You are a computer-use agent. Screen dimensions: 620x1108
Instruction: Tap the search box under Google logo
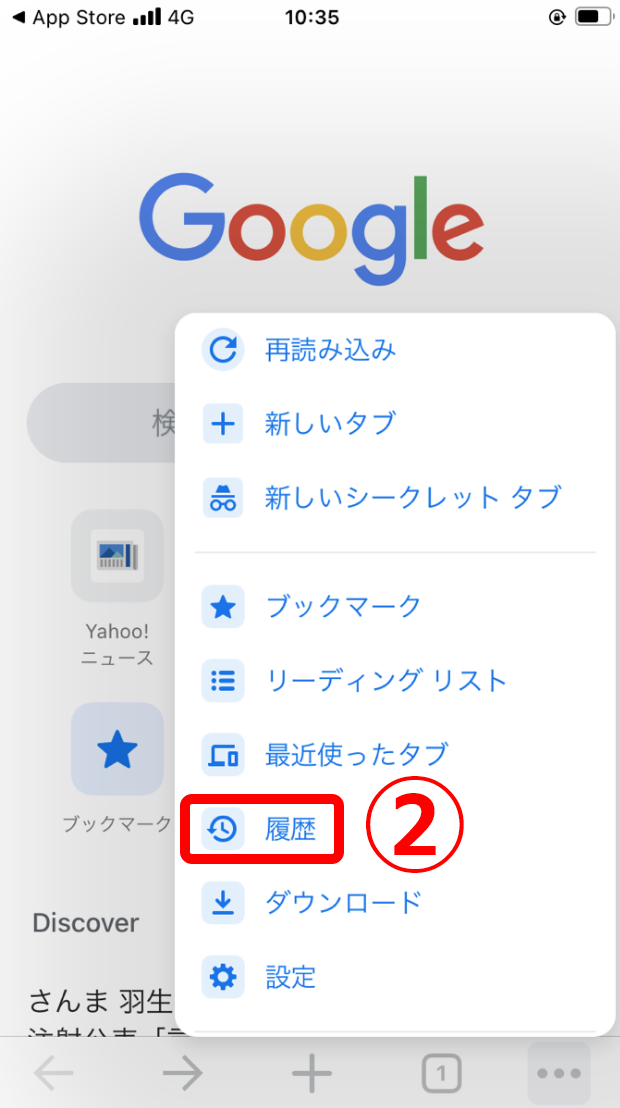[x=100, y=423]
